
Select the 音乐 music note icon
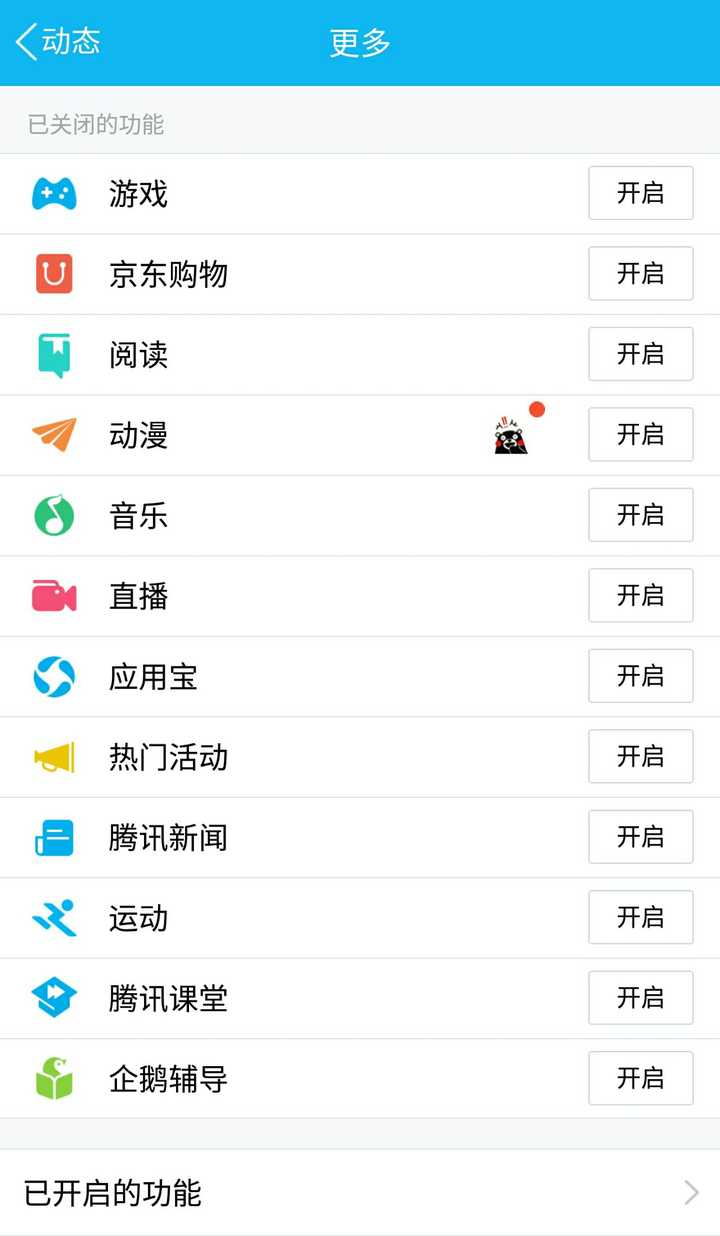(x=54, y=516)
